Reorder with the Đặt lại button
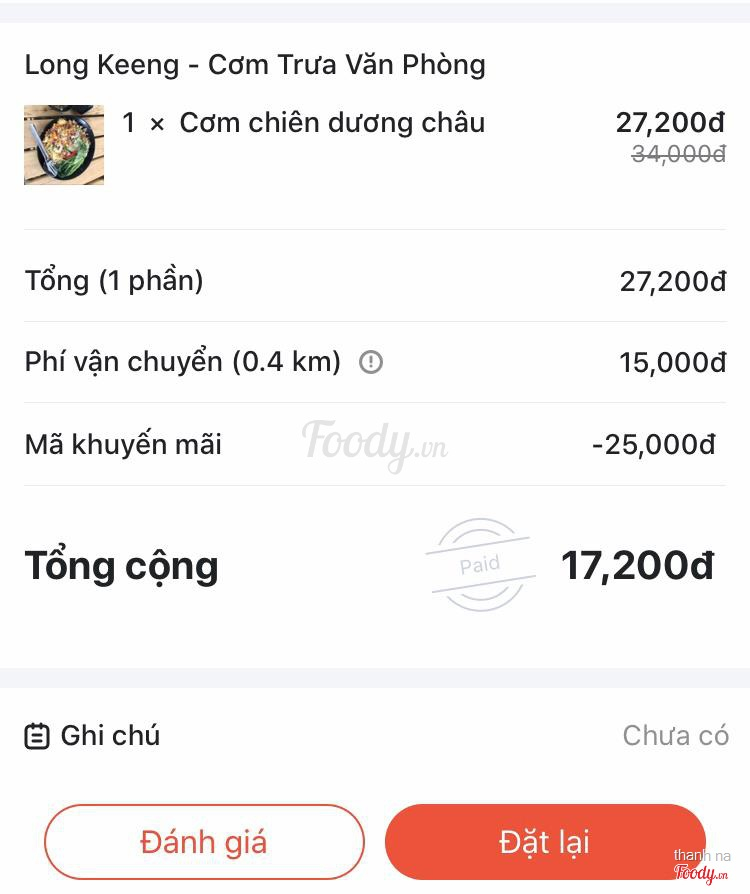Viewport: 750px width, 894px height. coord(545,842)
